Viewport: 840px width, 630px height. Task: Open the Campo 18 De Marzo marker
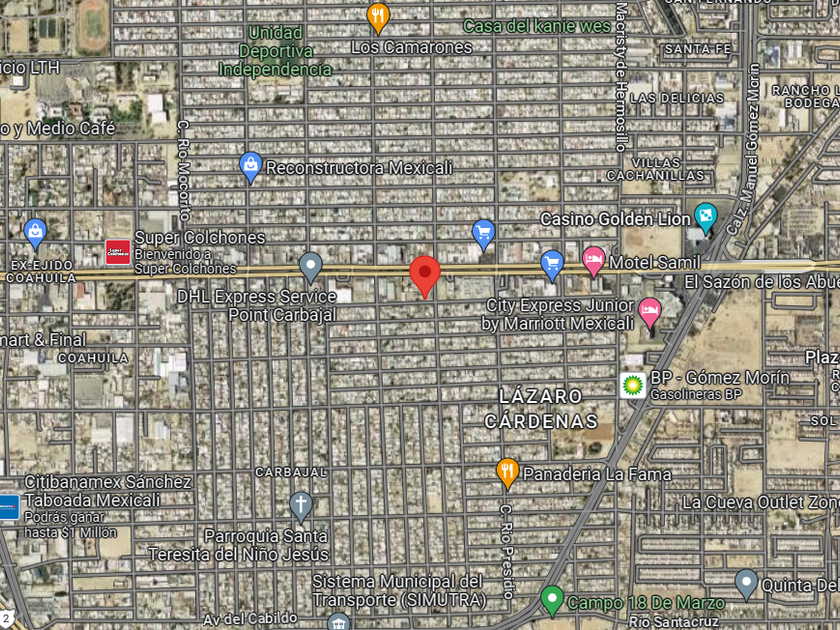pos(552,601)
